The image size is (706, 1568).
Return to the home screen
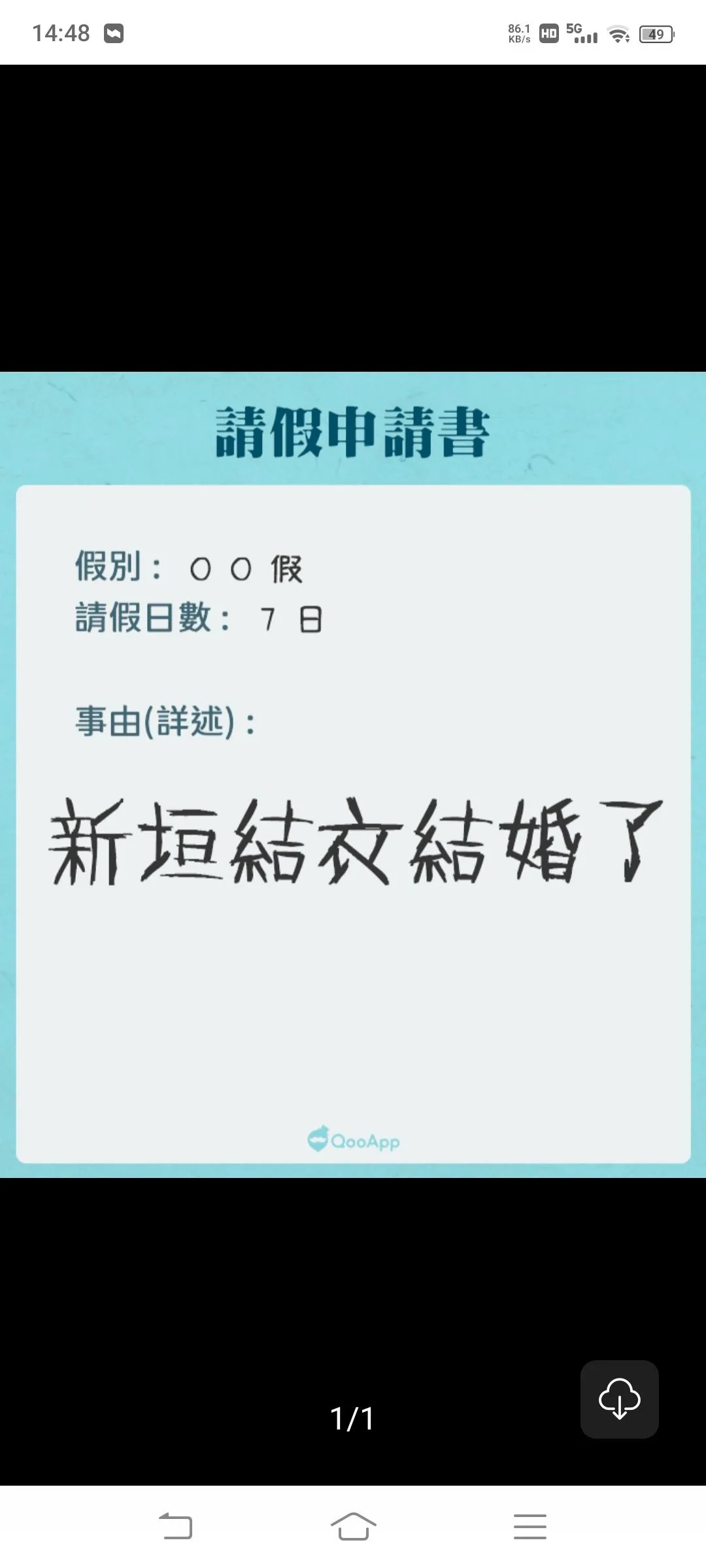[353, 1526]
